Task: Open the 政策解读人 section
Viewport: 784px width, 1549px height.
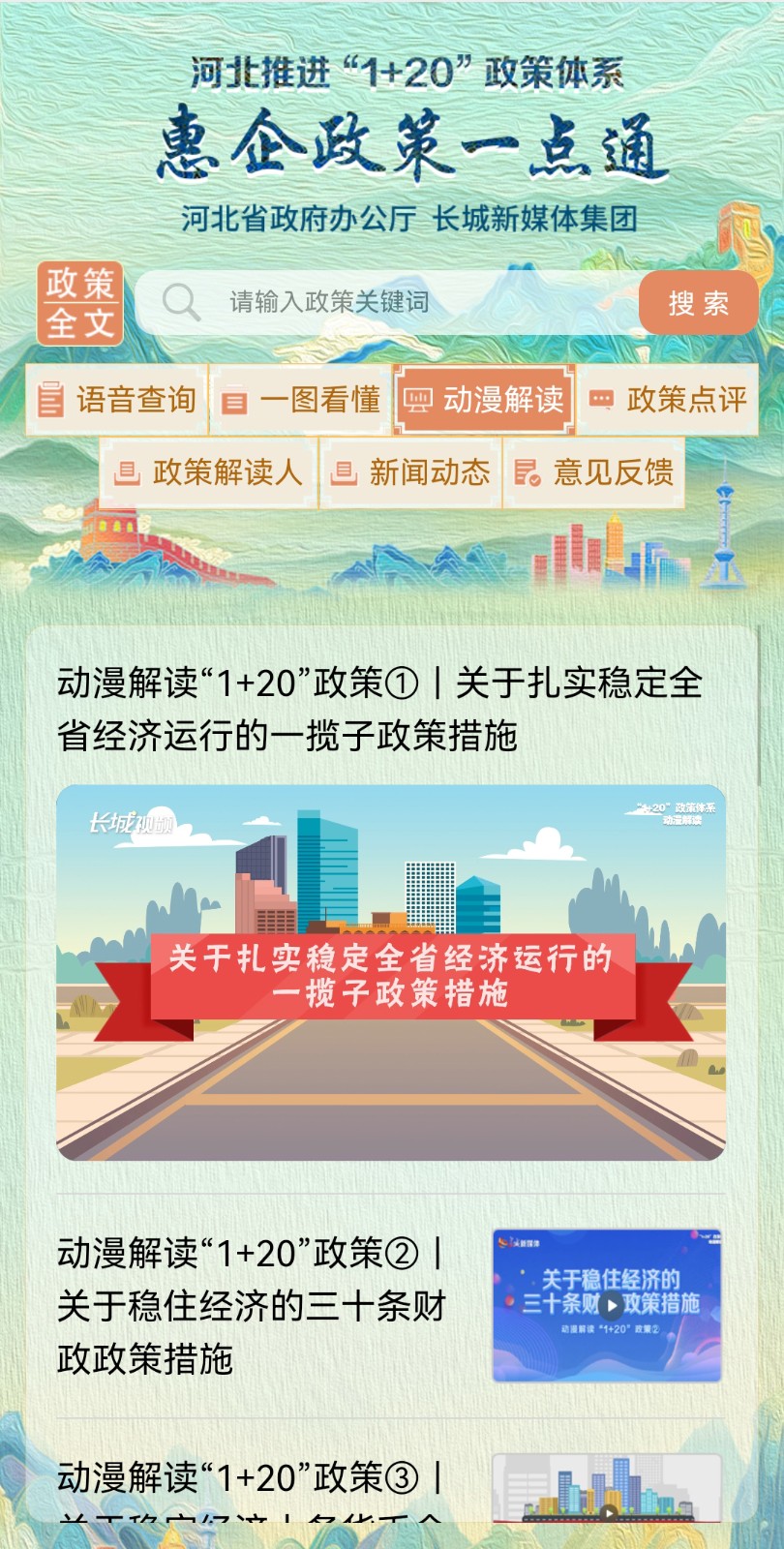Action: pyautogui.click(x=209, y=472)
